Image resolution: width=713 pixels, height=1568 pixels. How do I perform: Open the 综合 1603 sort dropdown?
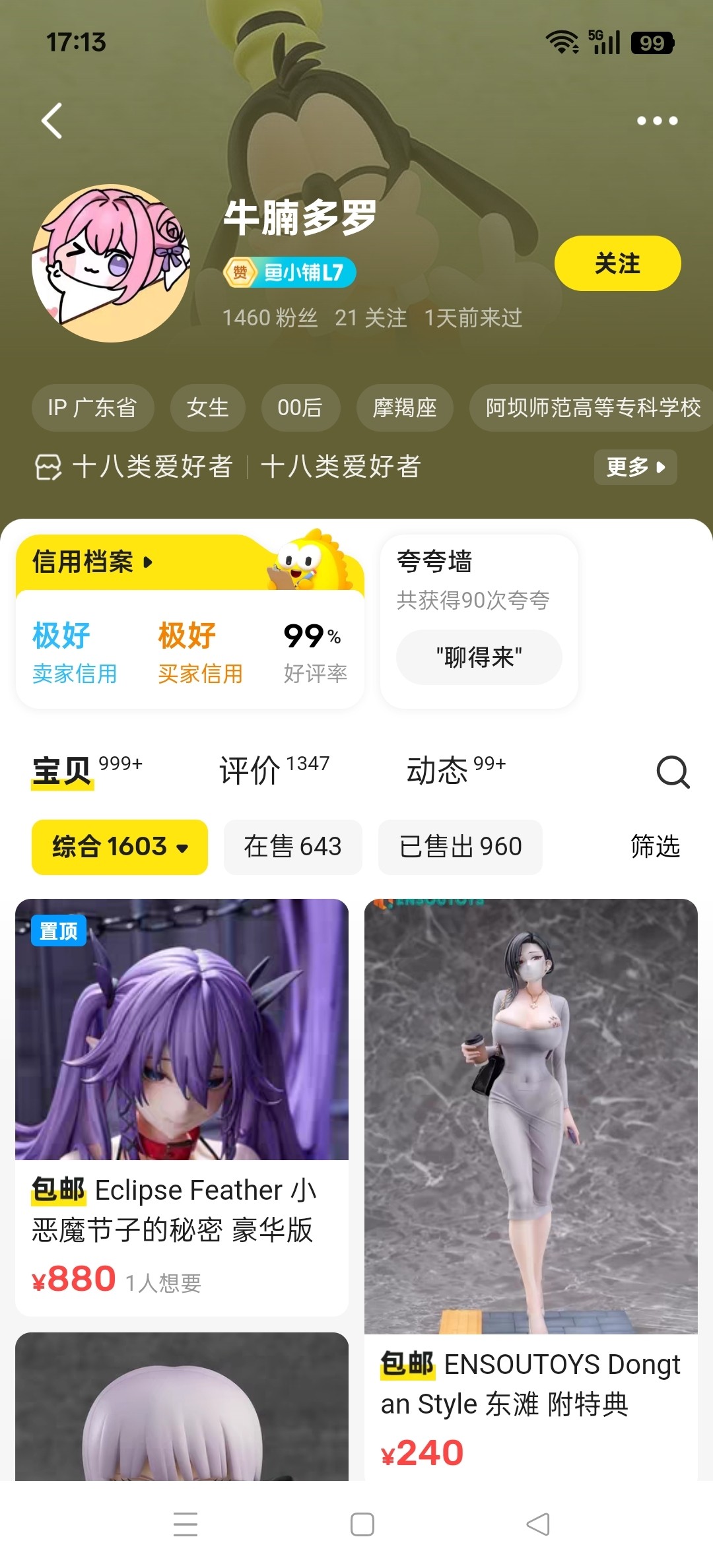(119, 847)
